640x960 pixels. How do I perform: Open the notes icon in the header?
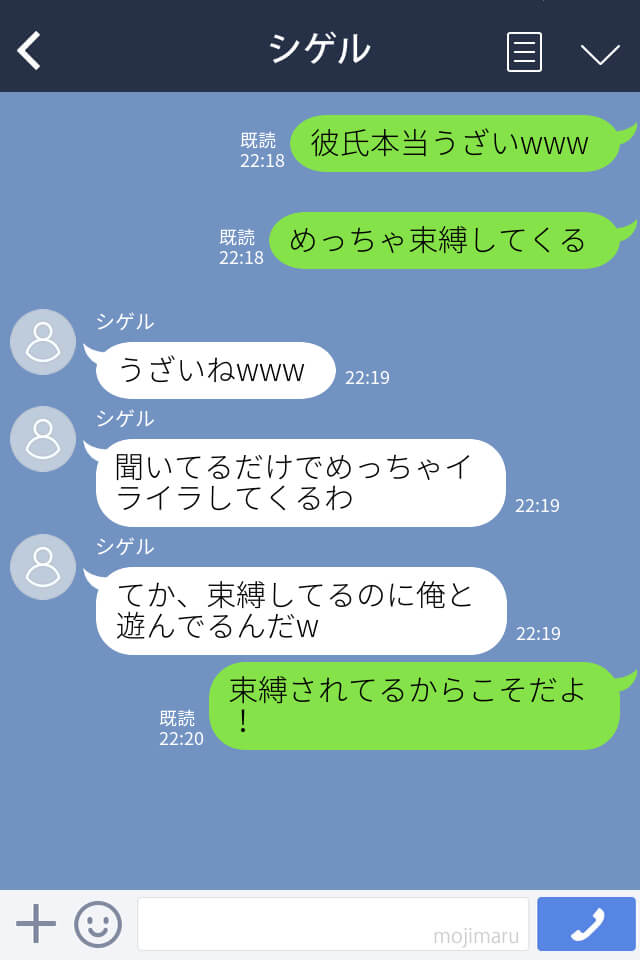tap(524, 51)
